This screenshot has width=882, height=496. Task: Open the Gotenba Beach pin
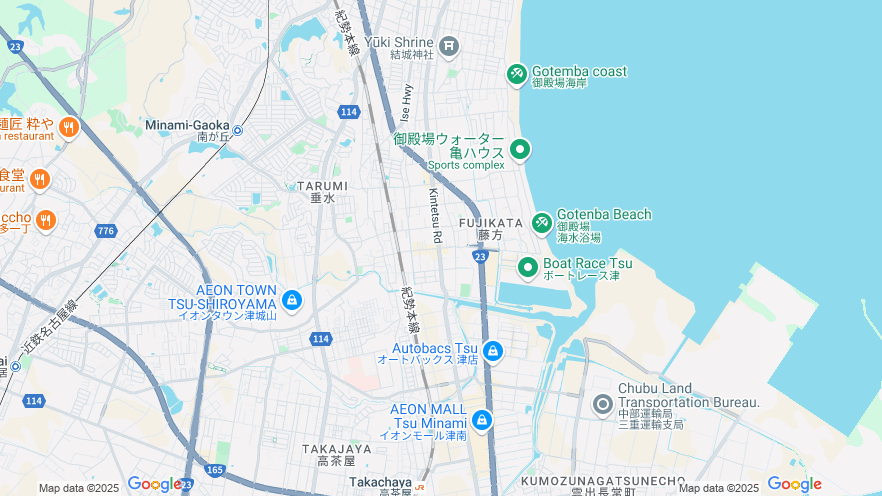(542, 221)
